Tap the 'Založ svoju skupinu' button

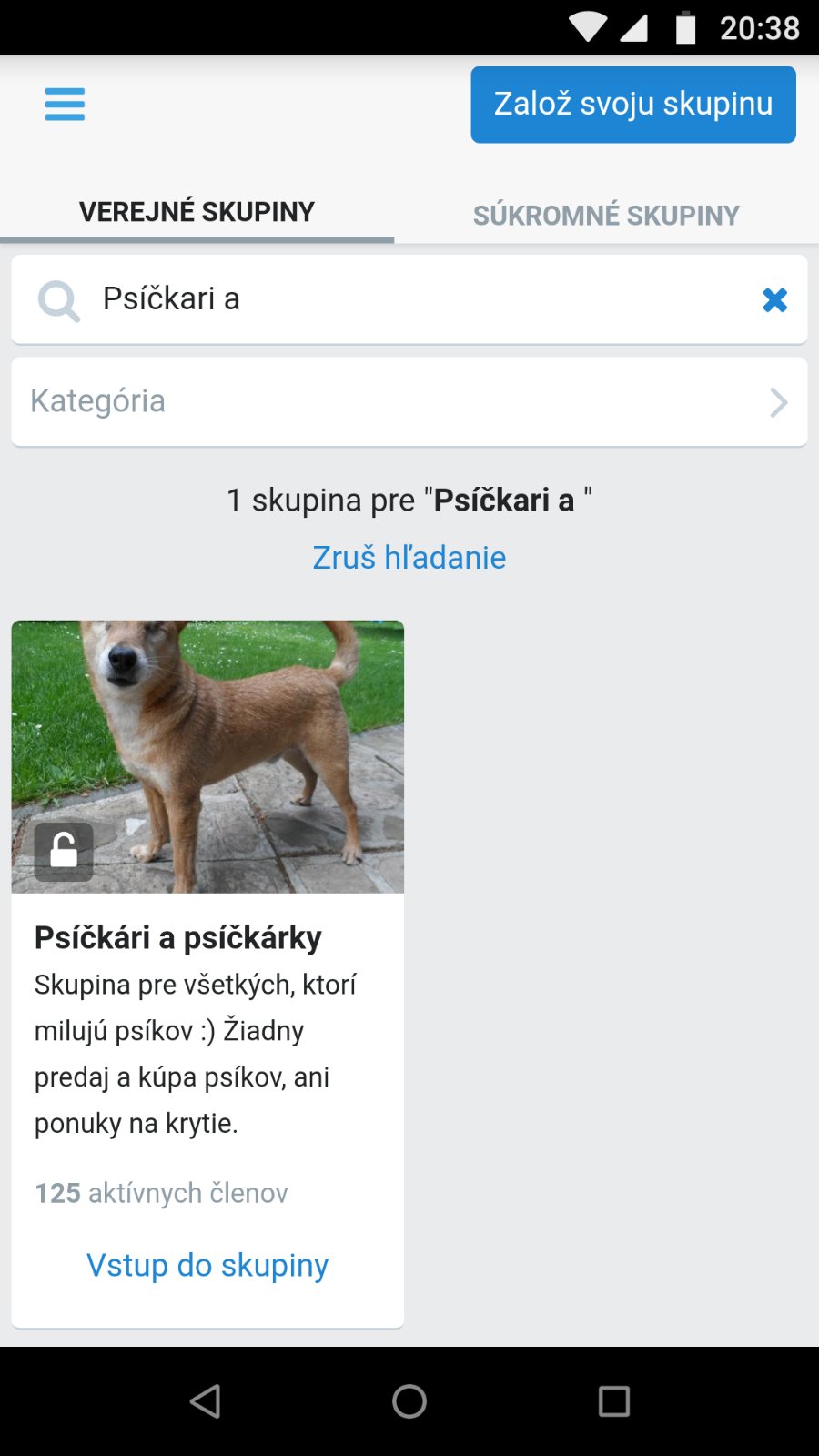[x=632, y=105]
